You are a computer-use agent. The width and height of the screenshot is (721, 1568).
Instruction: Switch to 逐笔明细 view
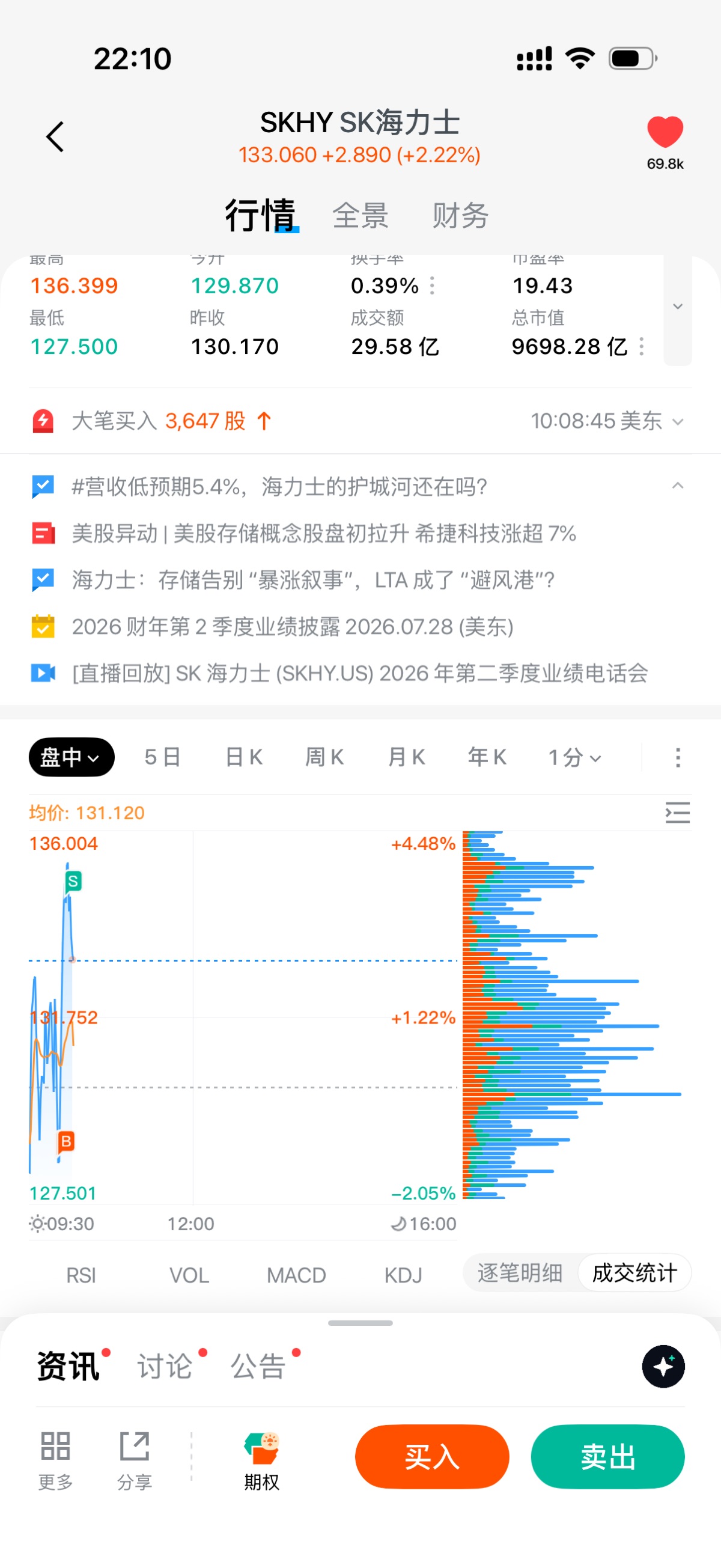(520, 1273)
